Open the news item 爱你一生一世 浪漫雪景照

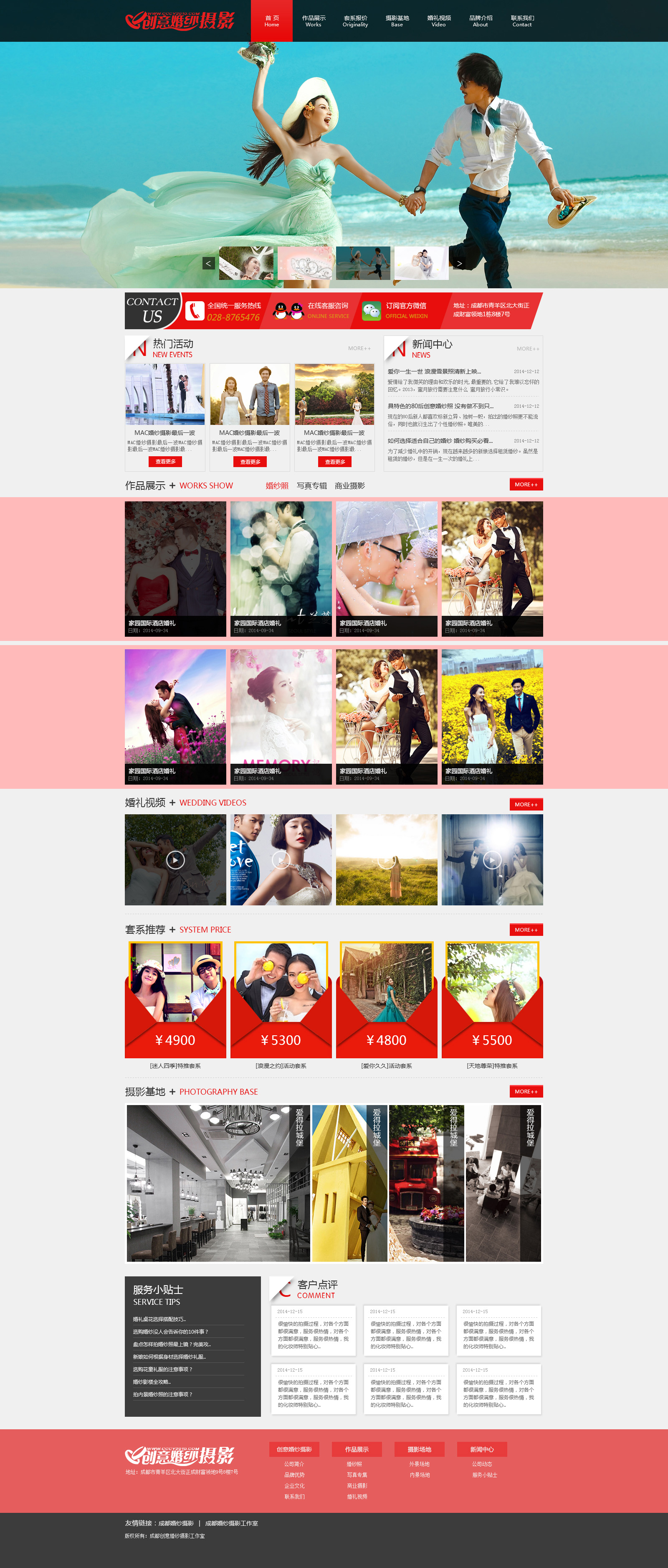(434, 371)
